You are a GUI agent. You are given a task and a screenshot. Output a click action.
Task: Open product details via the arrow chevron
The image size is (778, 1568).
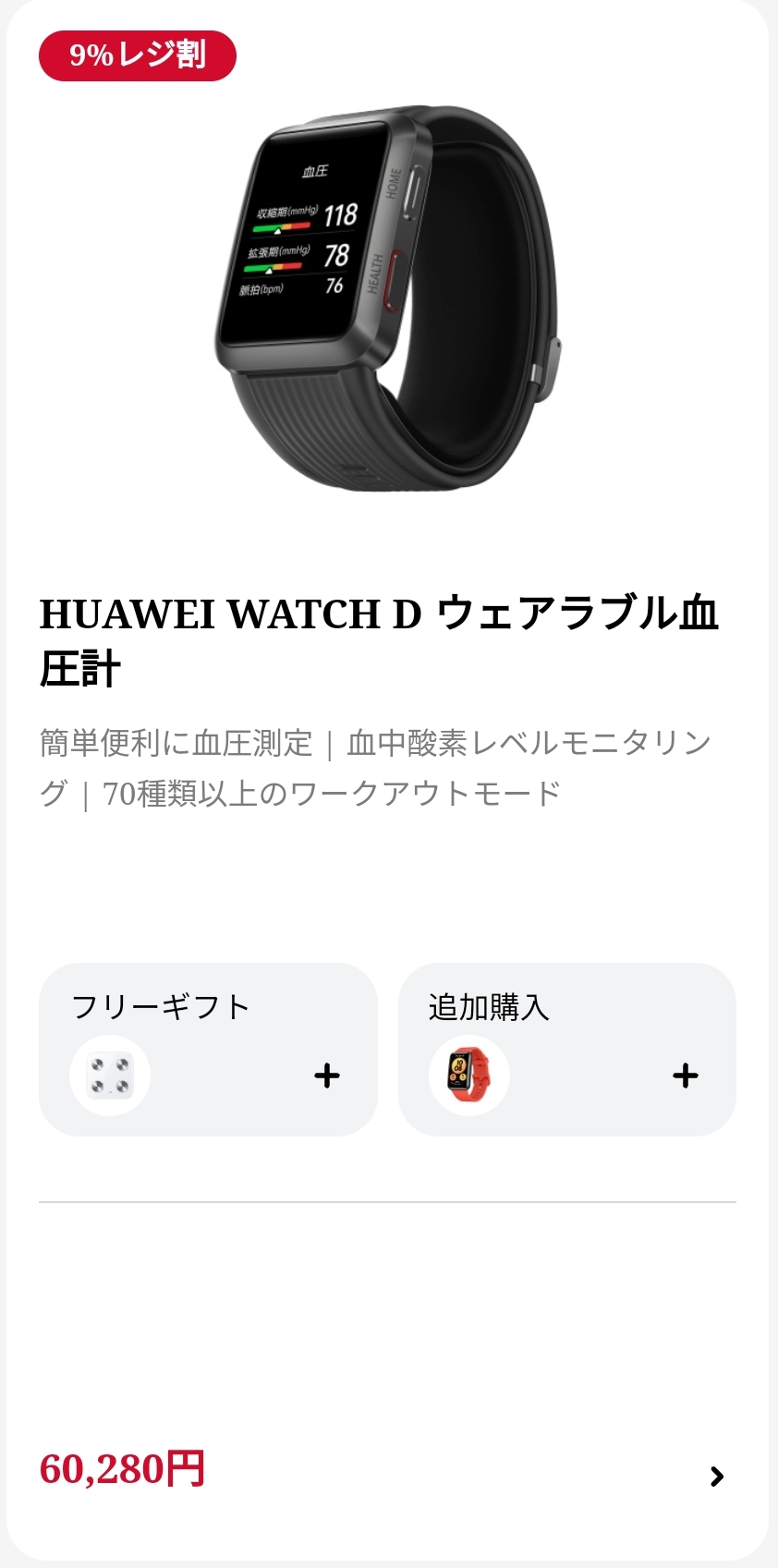click(x=717, y=1477)
